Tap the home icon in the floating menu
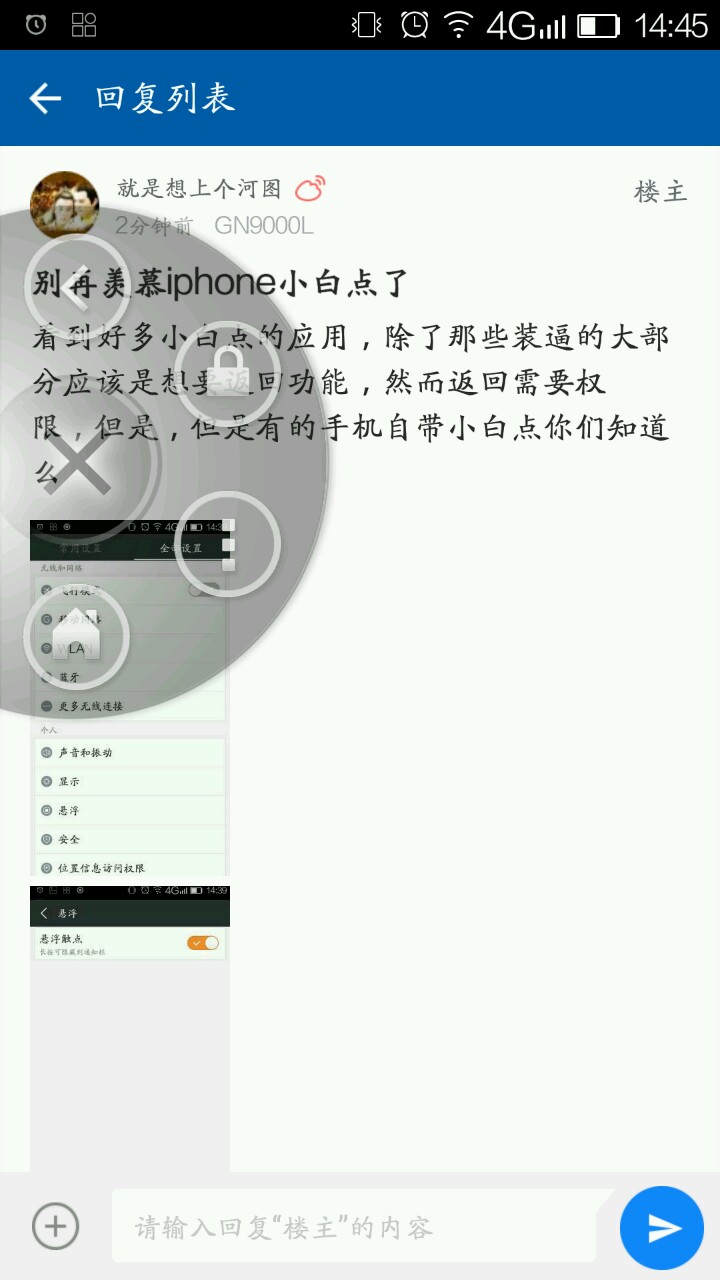 [76, 637]
